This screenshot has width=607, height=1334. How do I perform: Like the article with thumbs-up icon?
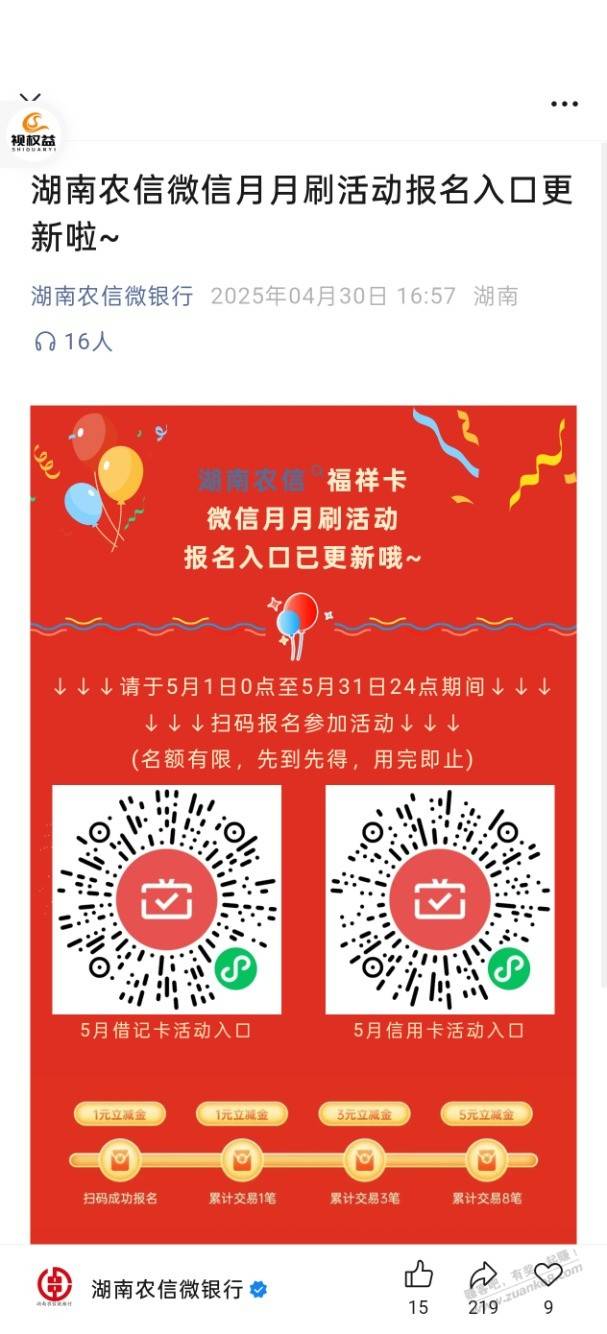419,1274
